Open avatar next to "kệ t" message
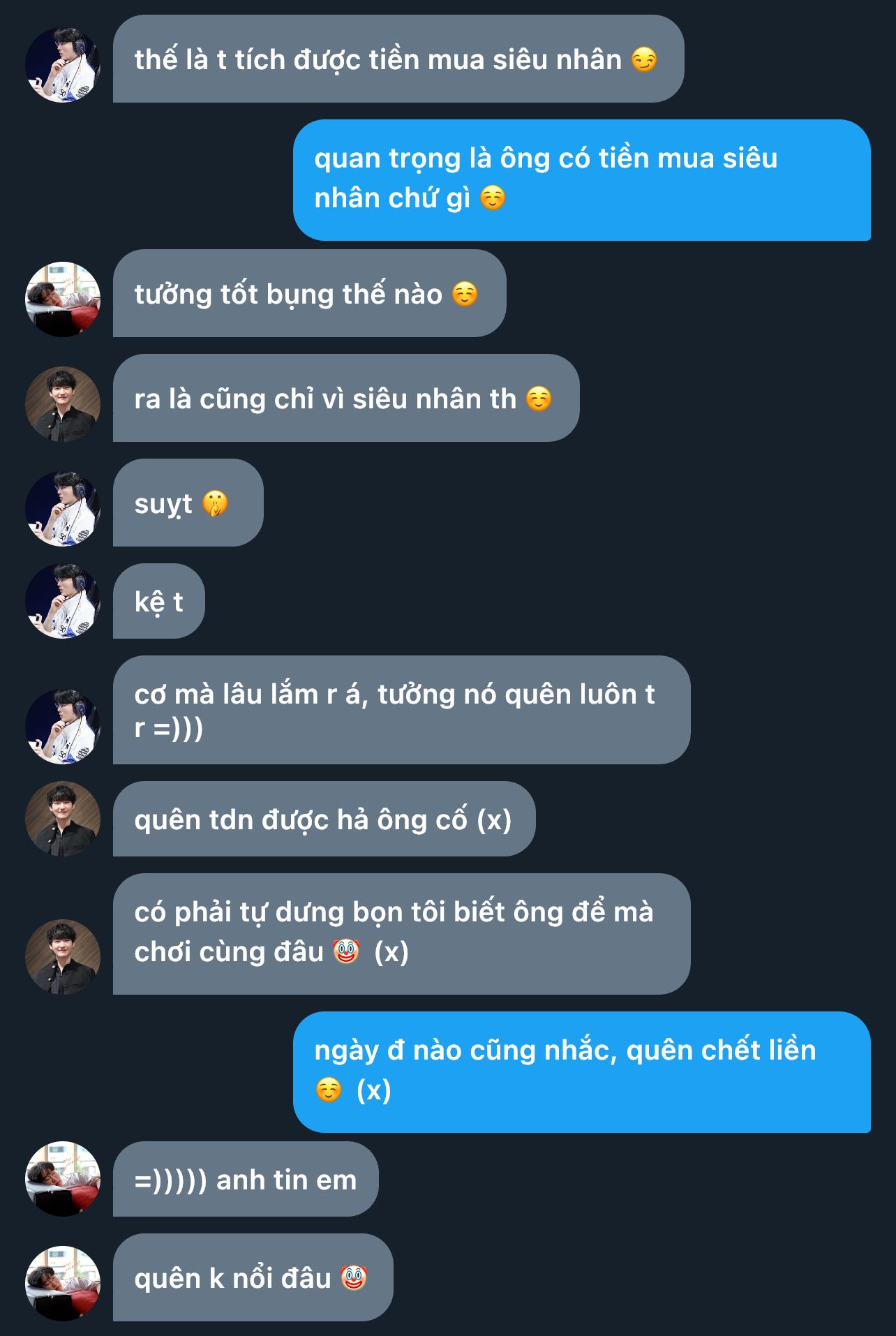The image size is (896, 1336). point(63,601)
